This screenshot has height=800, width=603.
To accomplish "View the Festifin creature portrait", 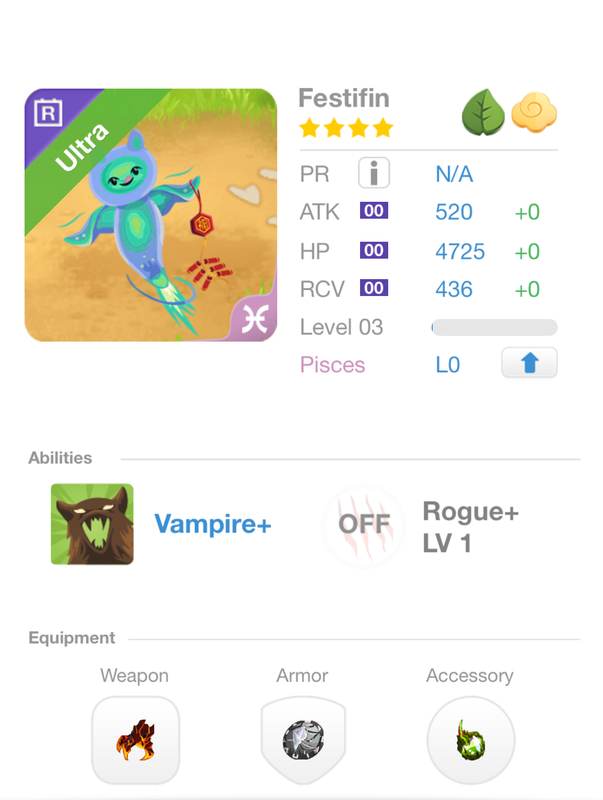I will (150, 215).
